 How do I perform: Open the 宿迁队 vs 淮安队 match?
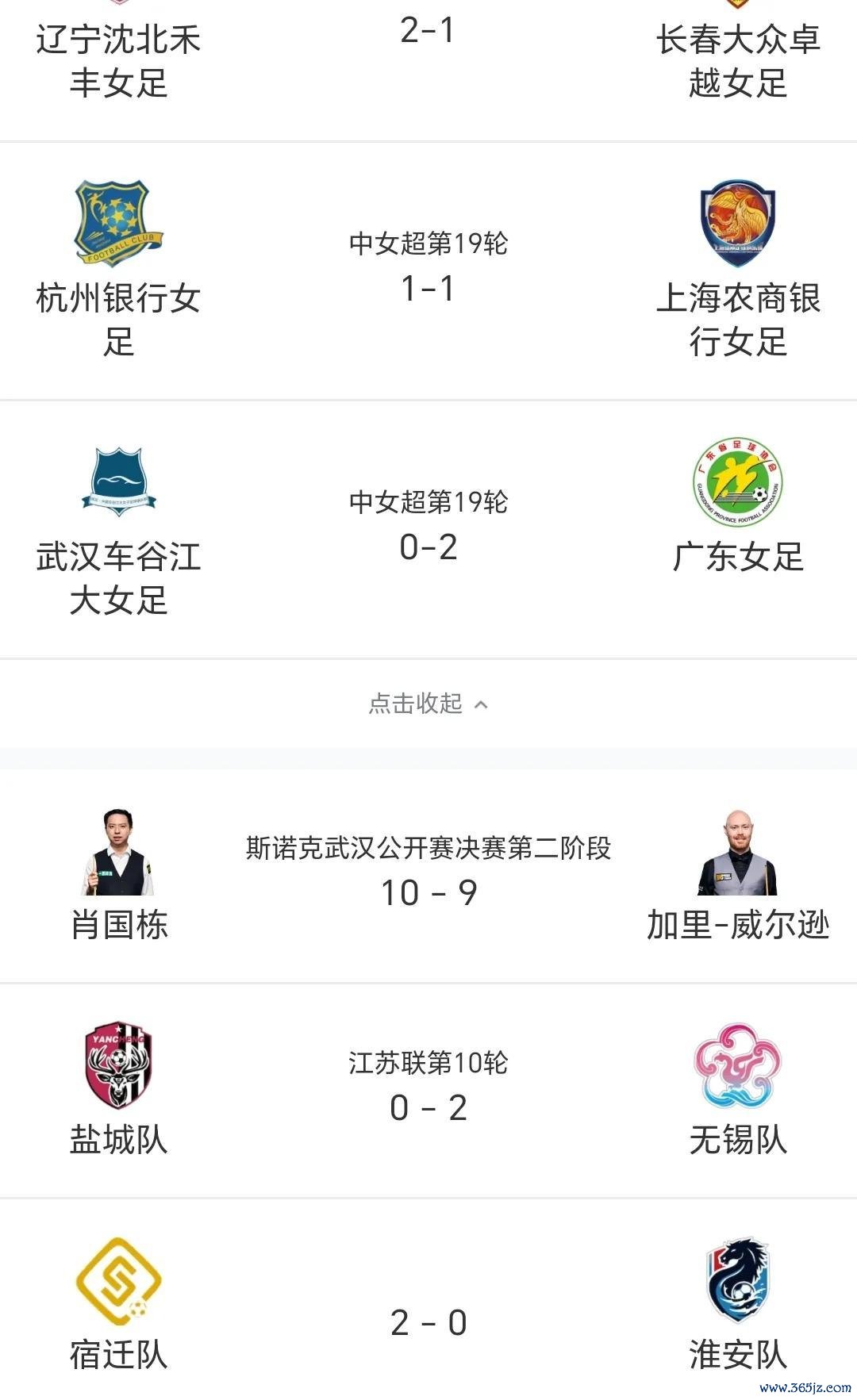click(428, 1299)
